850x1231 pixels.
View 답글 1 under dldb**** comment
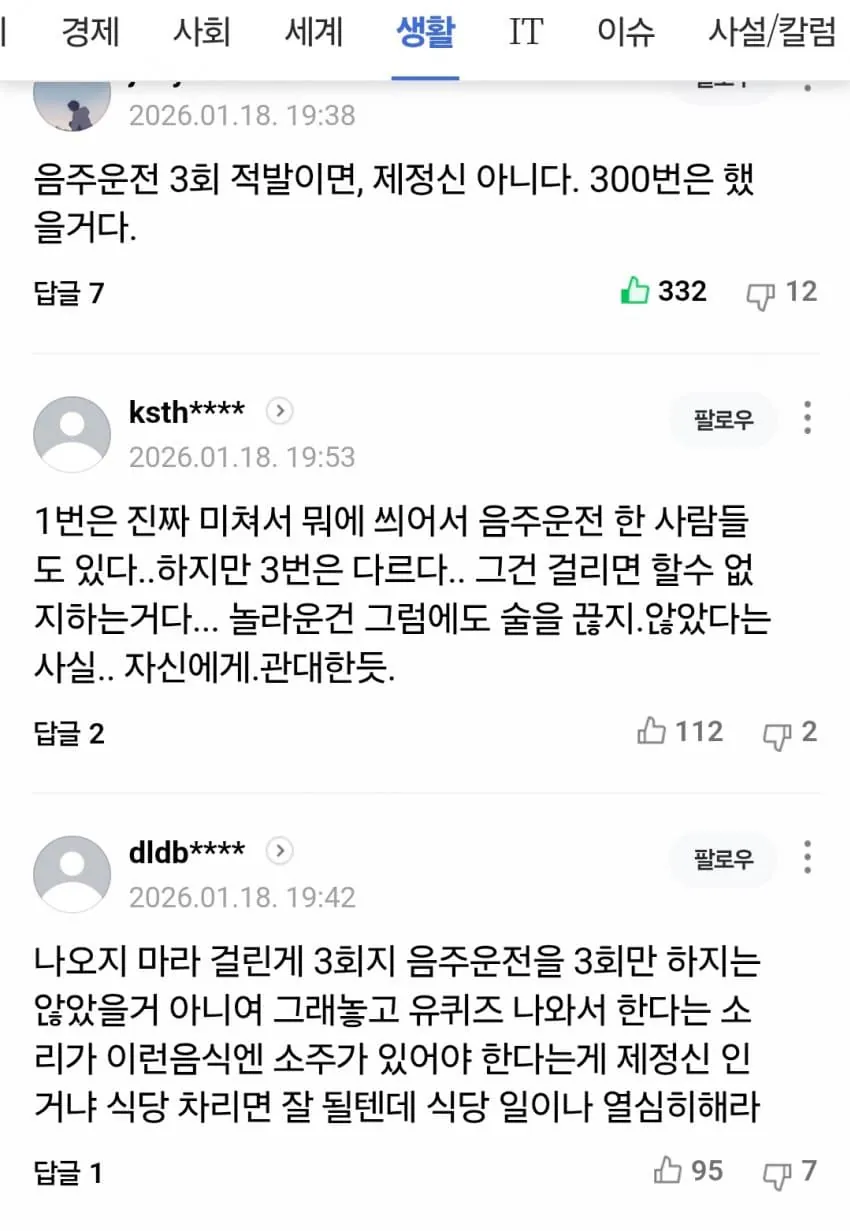pos(68,1173)
